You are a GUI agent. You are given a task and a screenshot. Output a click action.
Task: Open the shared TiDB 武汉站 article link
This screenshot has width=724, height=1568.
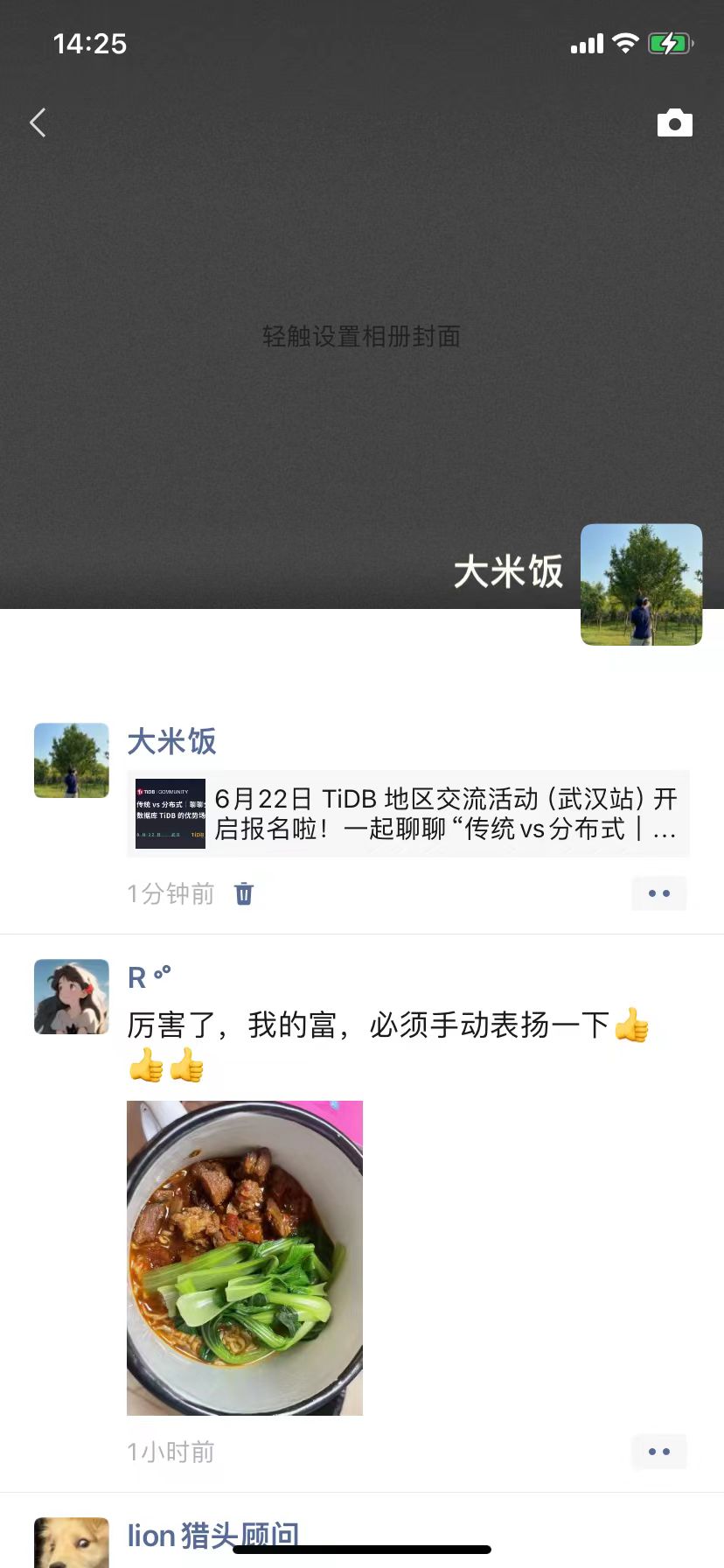pyautogui.click(x=408, y=814)
